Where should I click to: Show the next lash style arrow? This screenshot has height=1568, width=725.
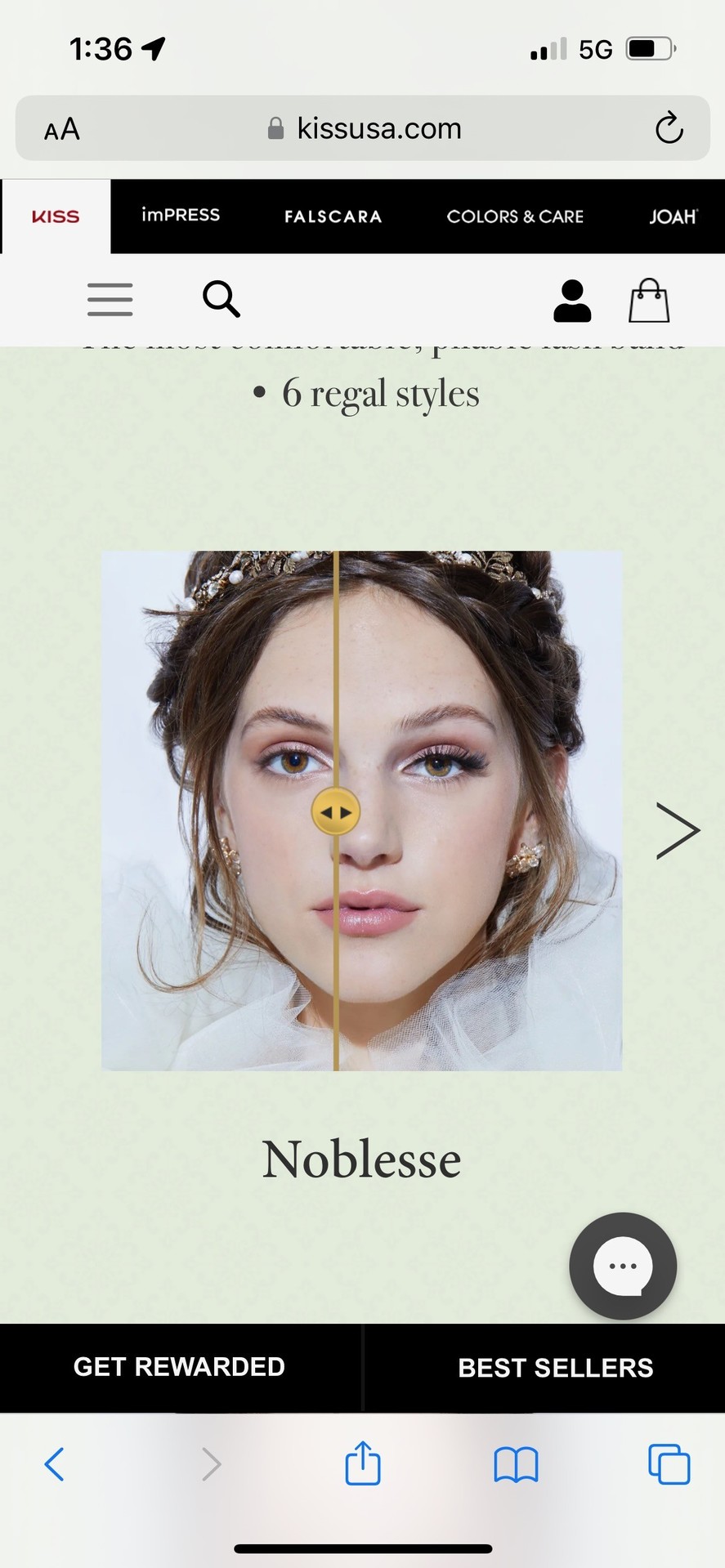point(678,831)
